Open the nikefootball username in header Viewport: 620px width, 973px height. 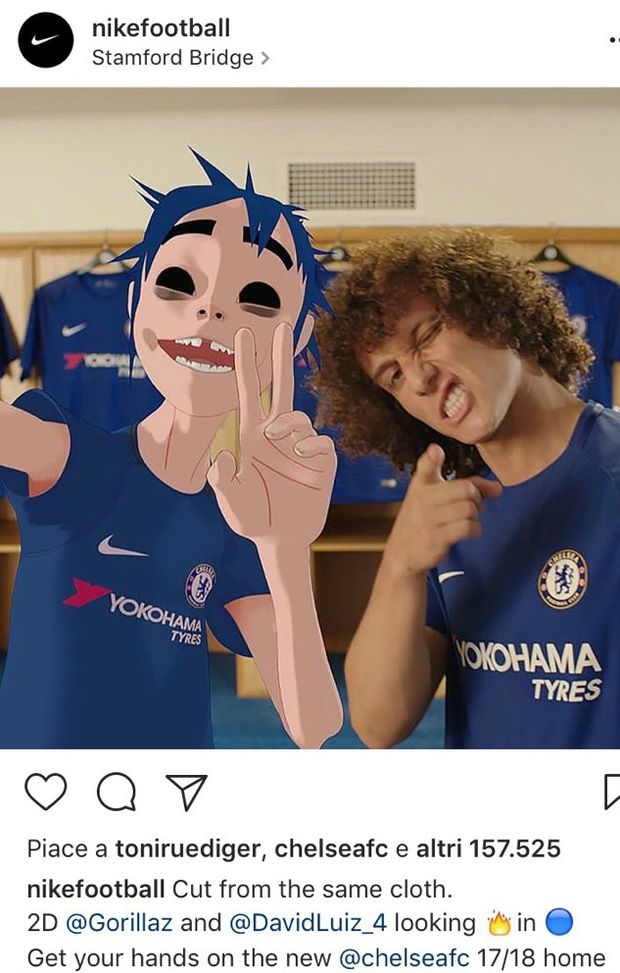click(x=160, y=27)
